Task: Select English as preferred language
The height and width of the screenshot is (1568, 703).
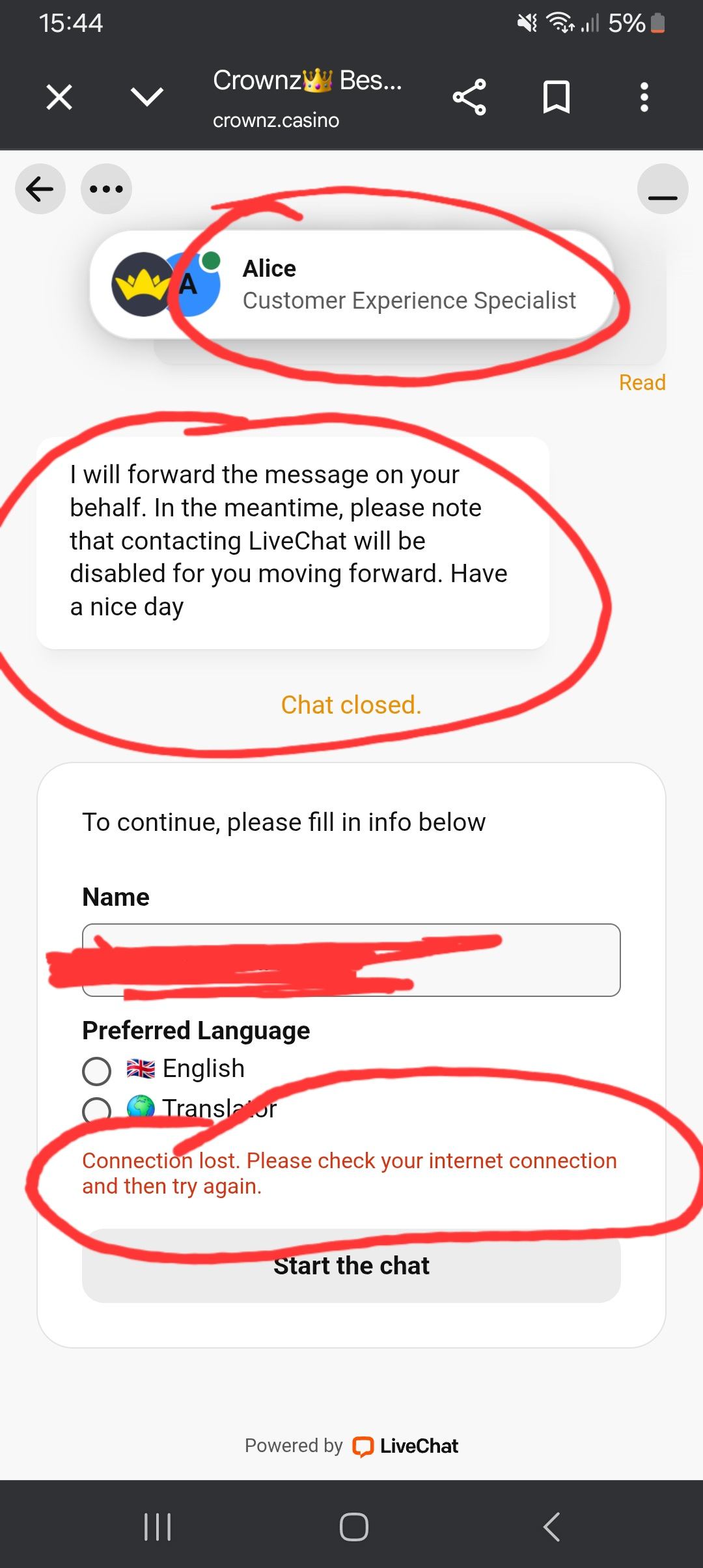Action: click(x=97, y=1071)
